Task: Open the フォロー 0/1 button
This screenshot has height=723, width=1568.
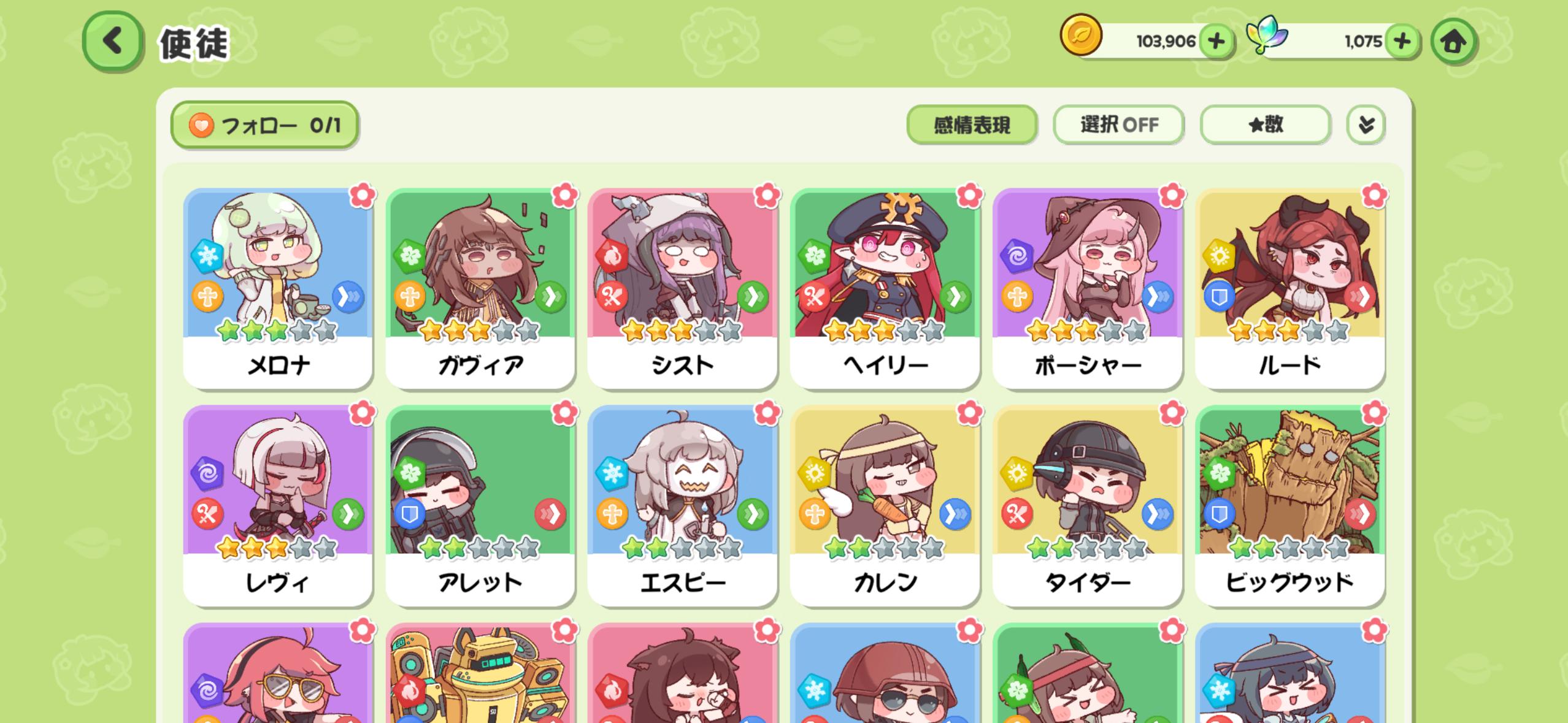Action: (x=264, y=125)
